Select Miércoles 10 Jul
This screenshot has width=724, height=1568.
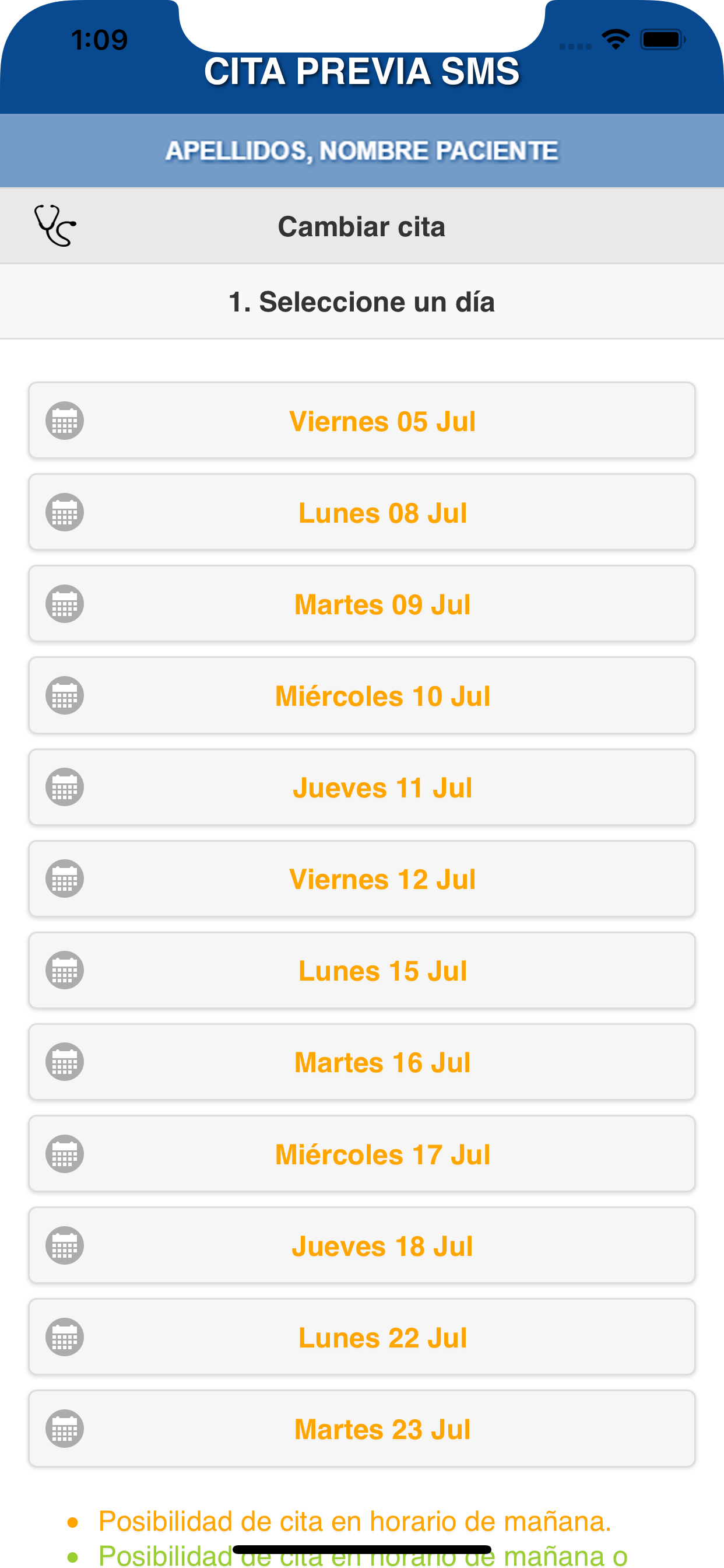point(362,695)
